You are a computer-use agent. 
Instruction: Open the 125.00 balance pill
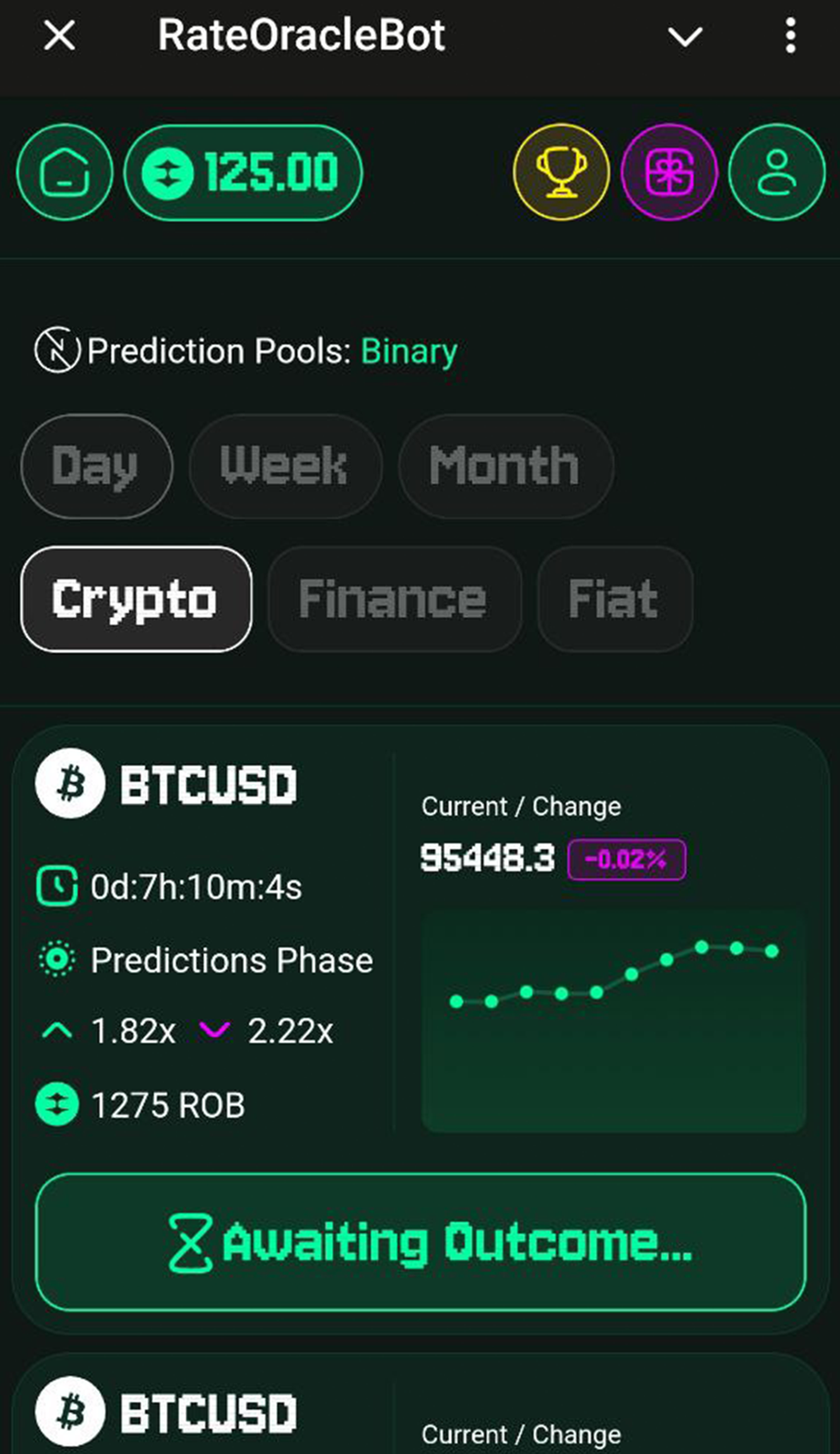click(243, 172)
